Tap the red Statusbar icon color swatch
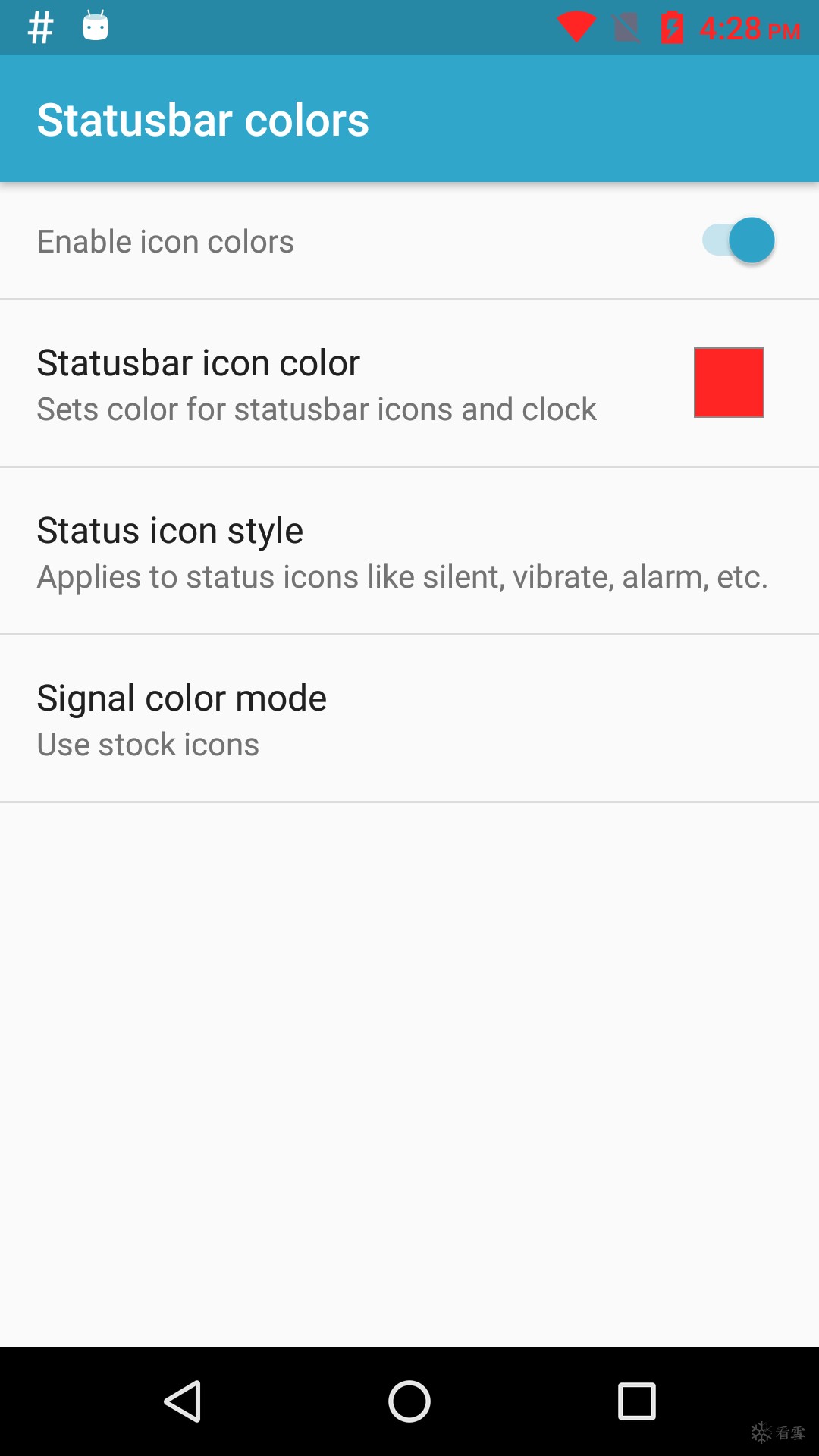The image size is (819, 1456). (x=729, y=383)
